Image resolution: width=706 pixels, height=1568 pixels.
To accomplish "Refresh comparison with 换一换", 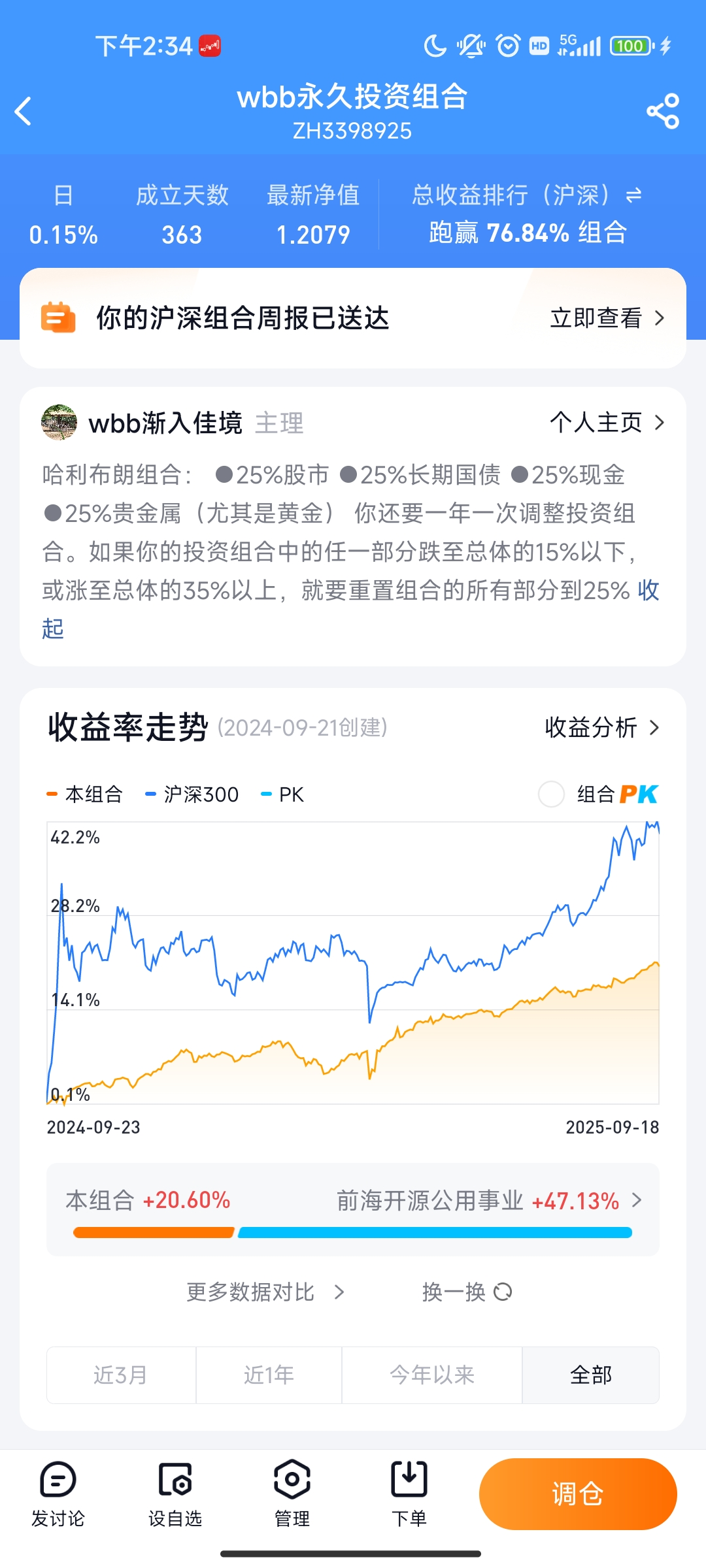I will [x=467, y=1292].
